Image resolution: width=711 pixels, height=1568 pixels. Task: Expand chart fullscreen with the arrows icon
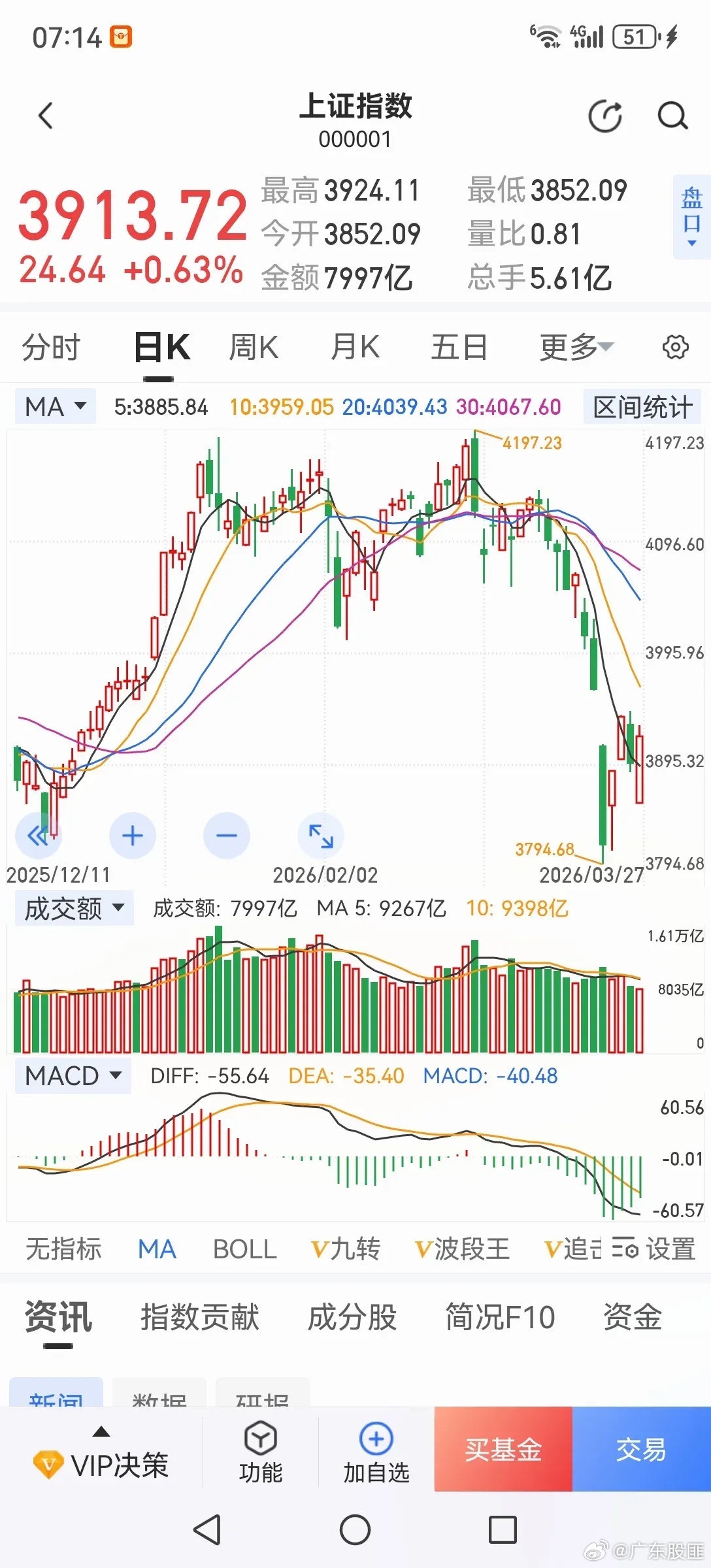[320, 835]
